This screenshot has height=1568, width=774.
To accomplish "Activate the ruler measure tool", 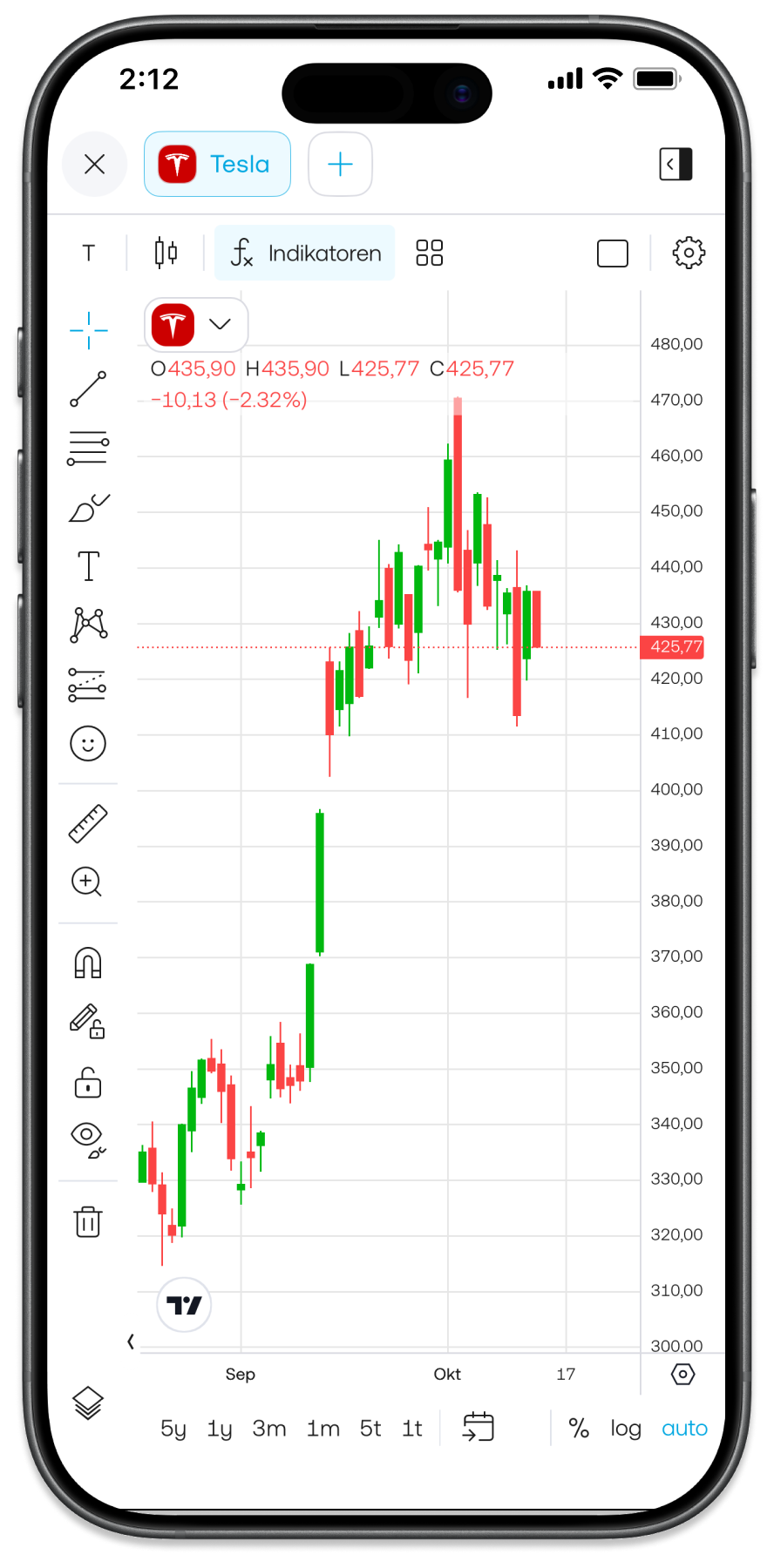I will coord(88,823).
